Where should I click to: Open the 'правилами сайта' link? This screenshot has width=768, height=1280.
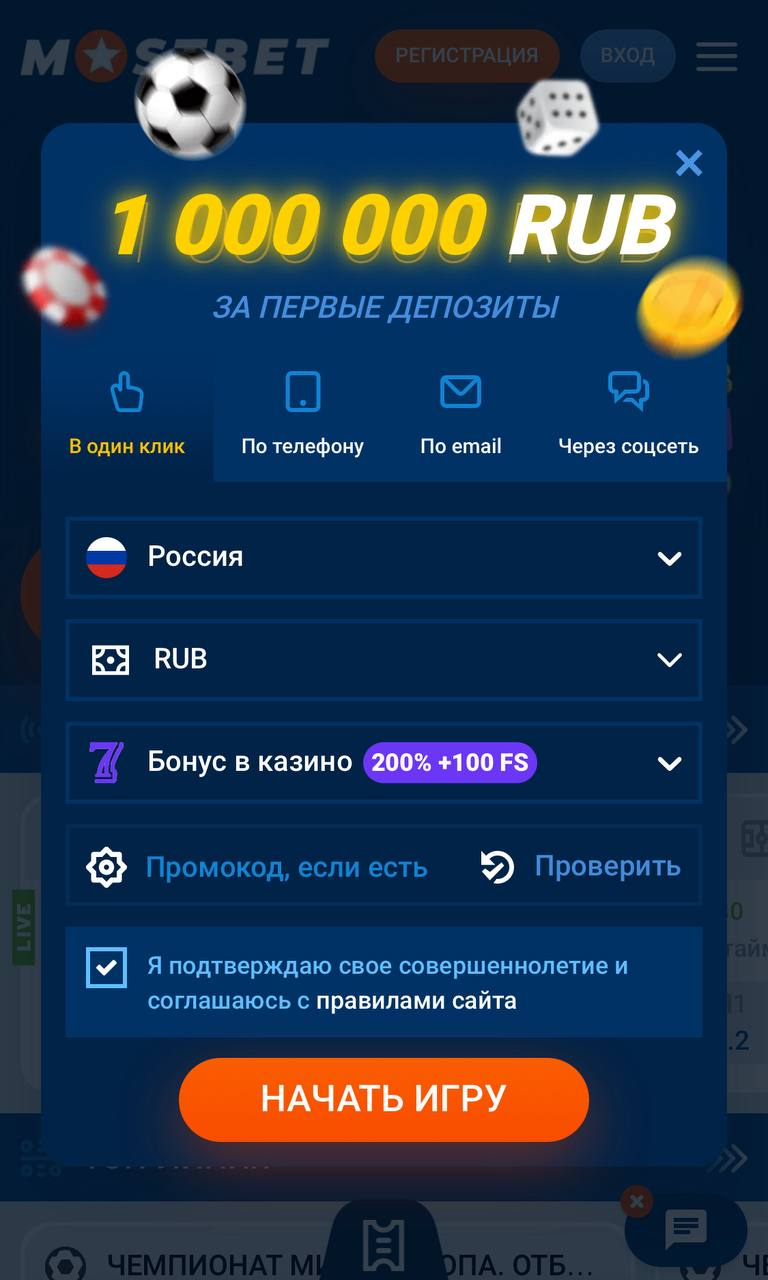tap(416, 1000)
